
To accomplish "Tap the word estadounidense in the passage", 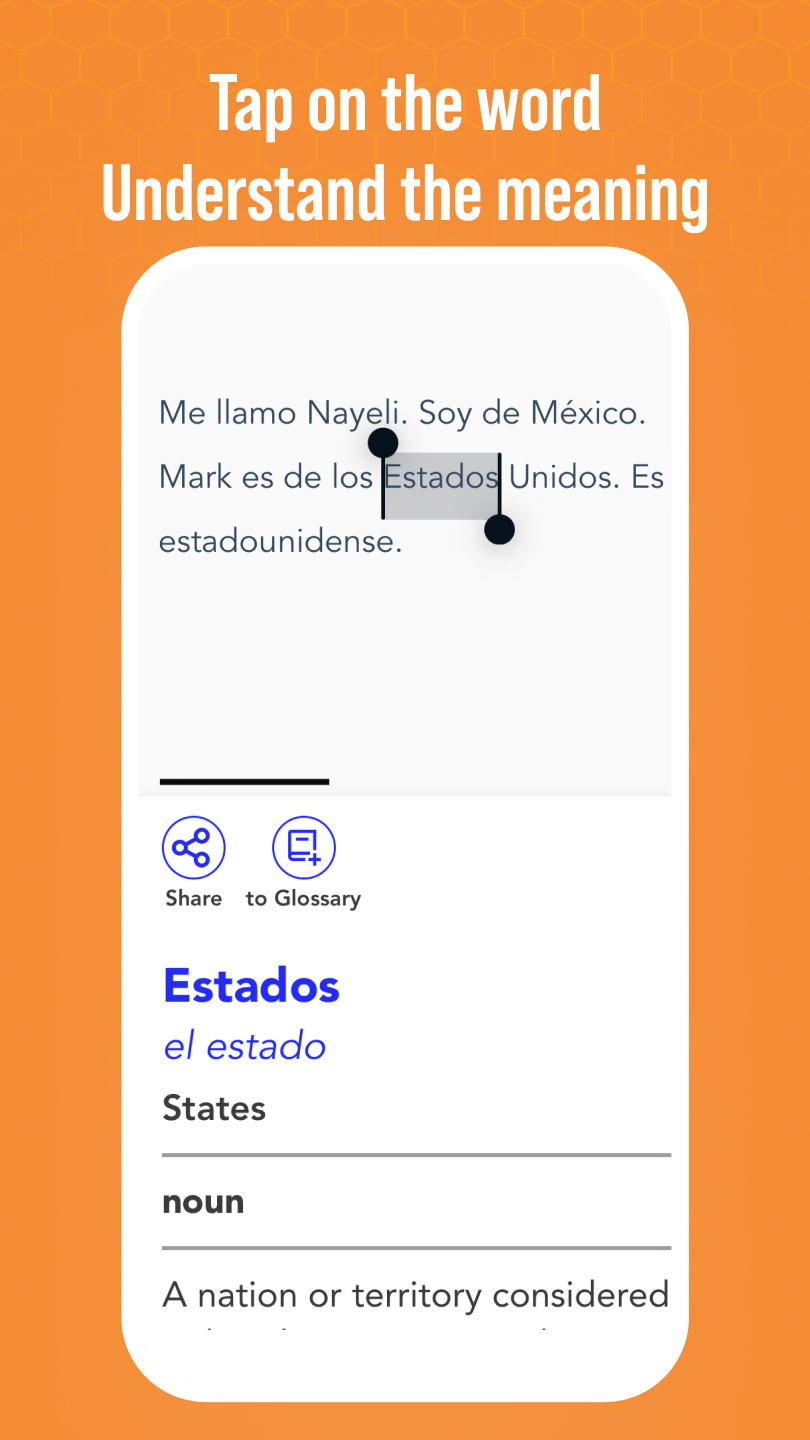I will (x=278, y=541).
